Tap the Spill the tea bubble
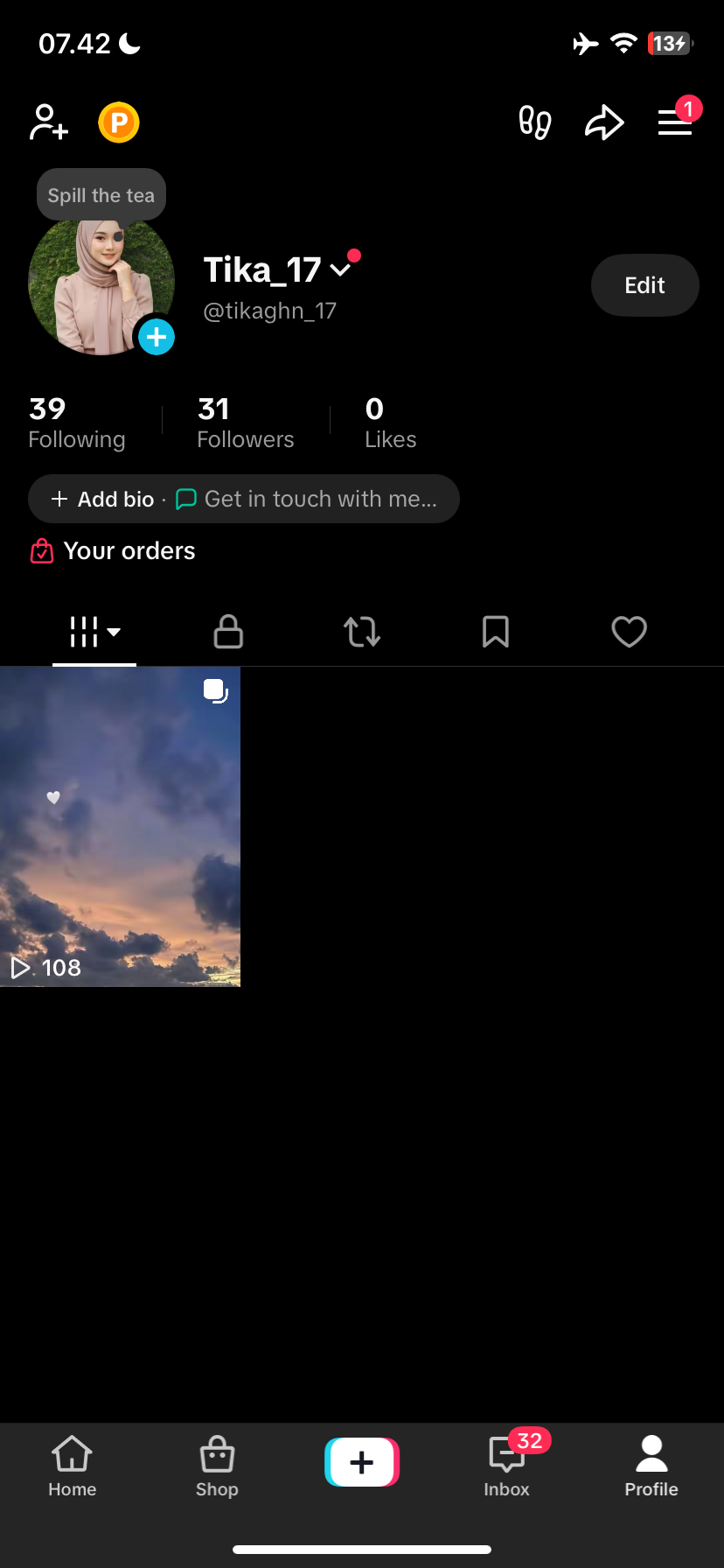 101,195
